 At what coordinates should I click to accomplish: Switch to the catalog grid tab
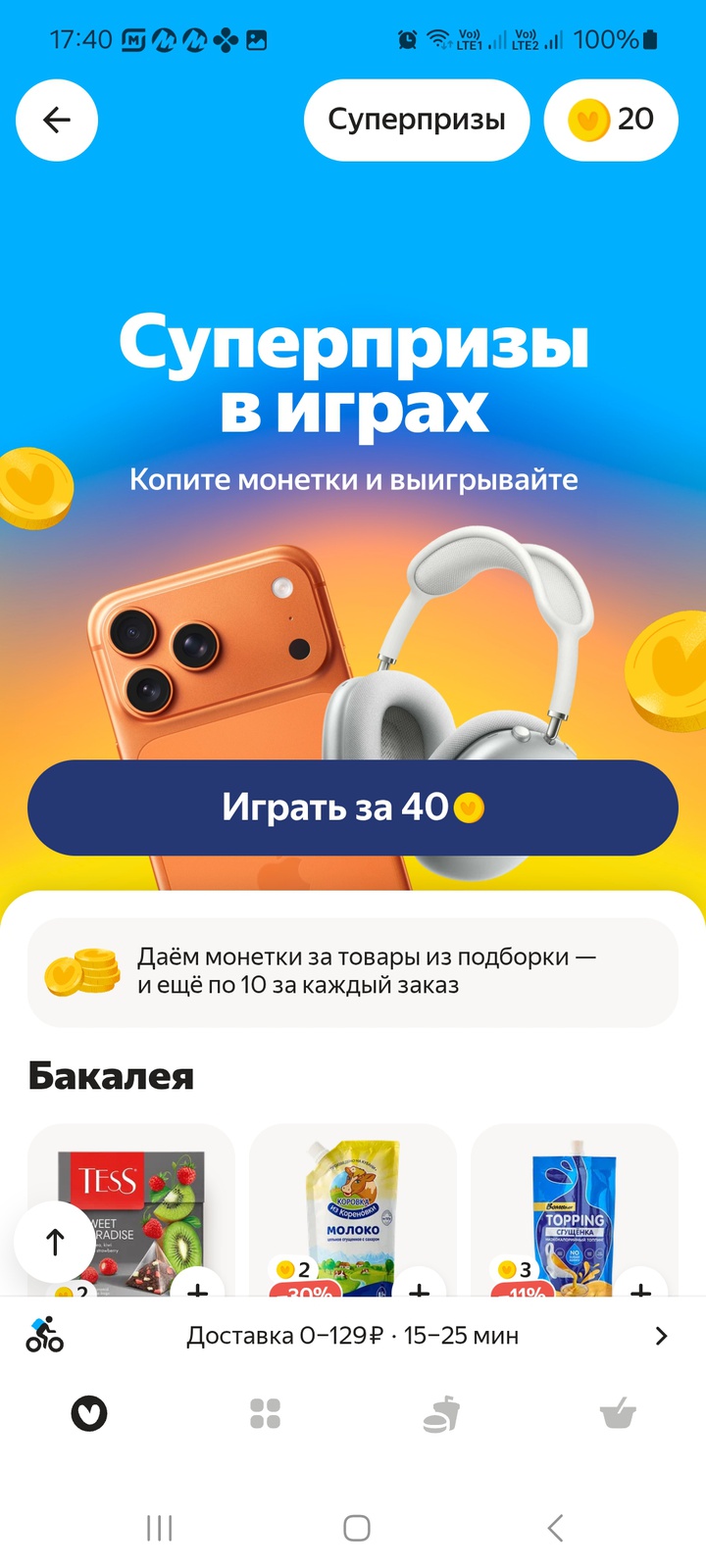point(265,1414)
